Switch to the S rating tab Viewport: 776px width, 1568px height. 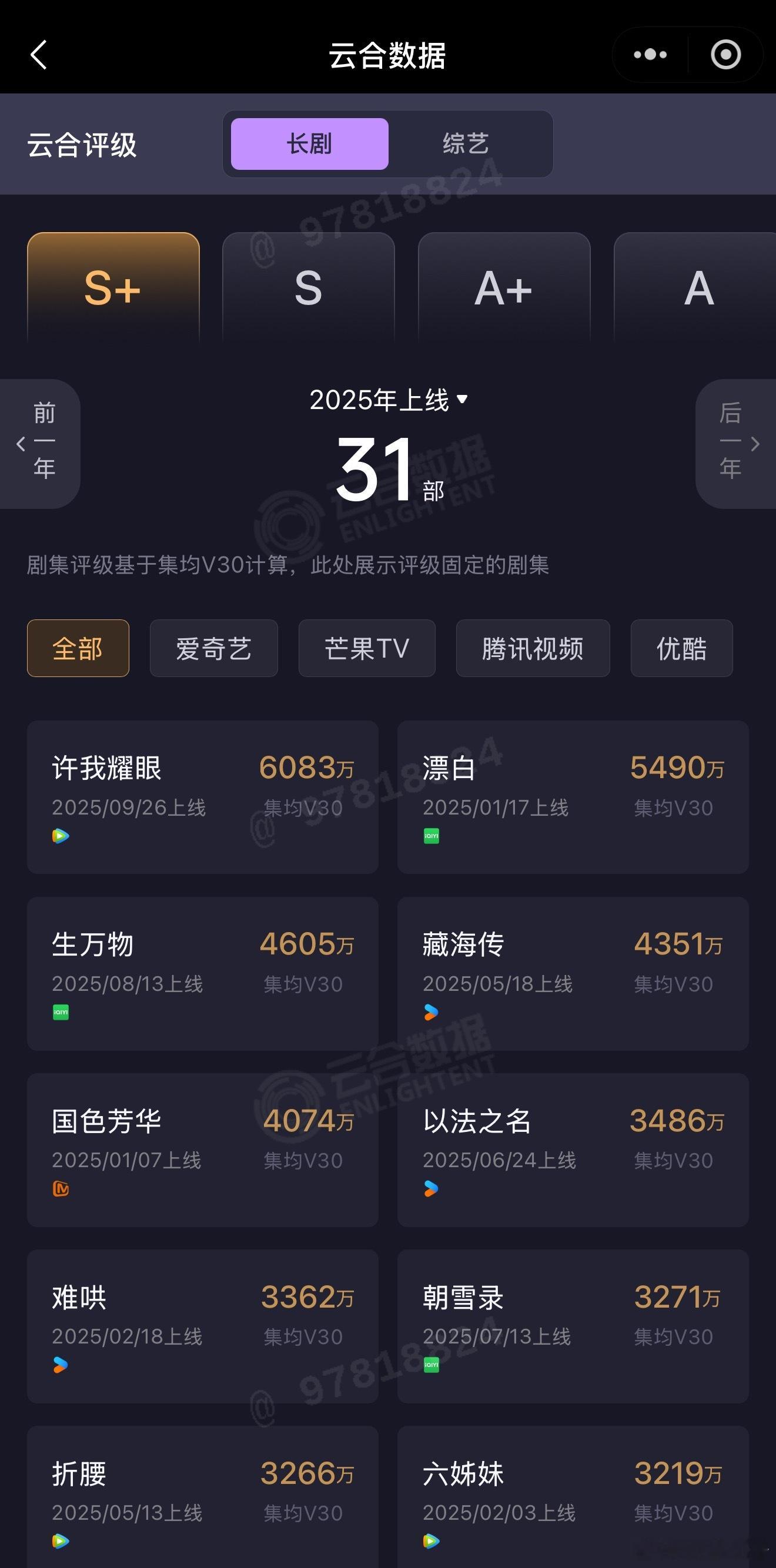tap(309, 288)
